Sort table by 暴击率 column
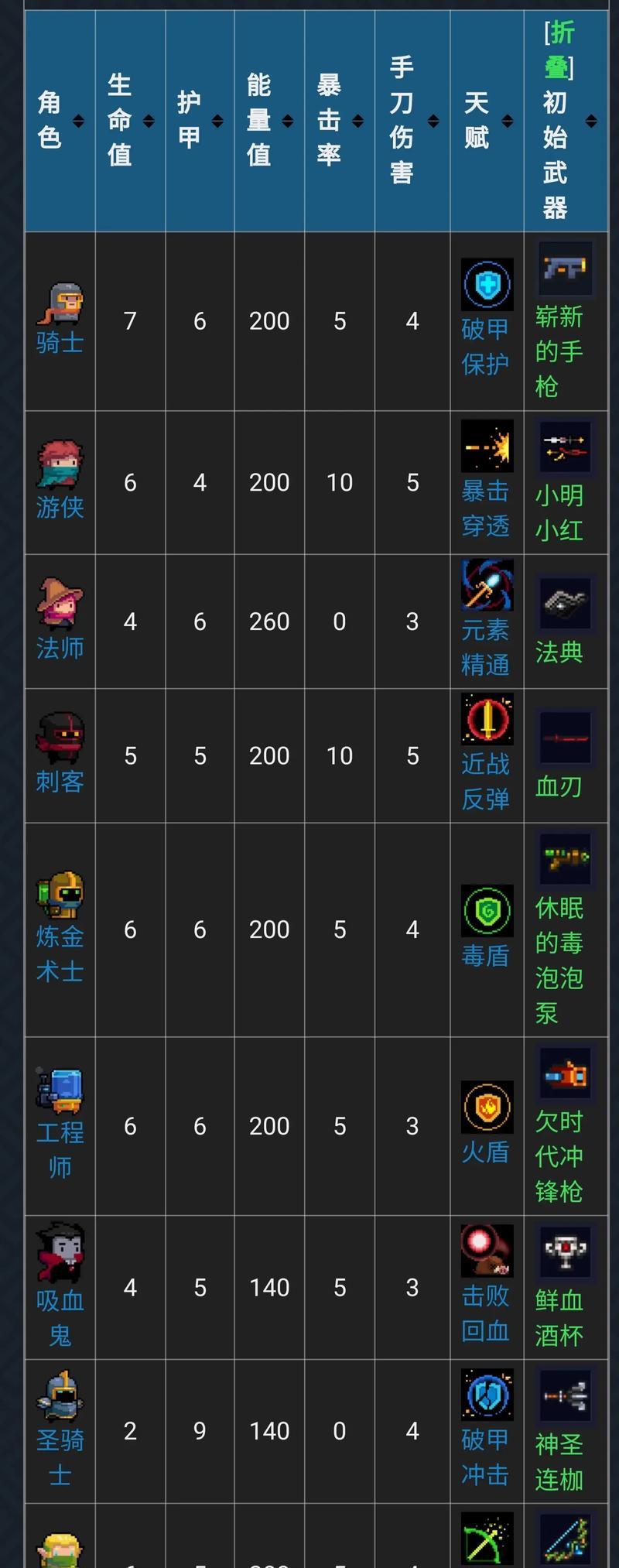619x1568 pixels. click(x=357, y=121)
